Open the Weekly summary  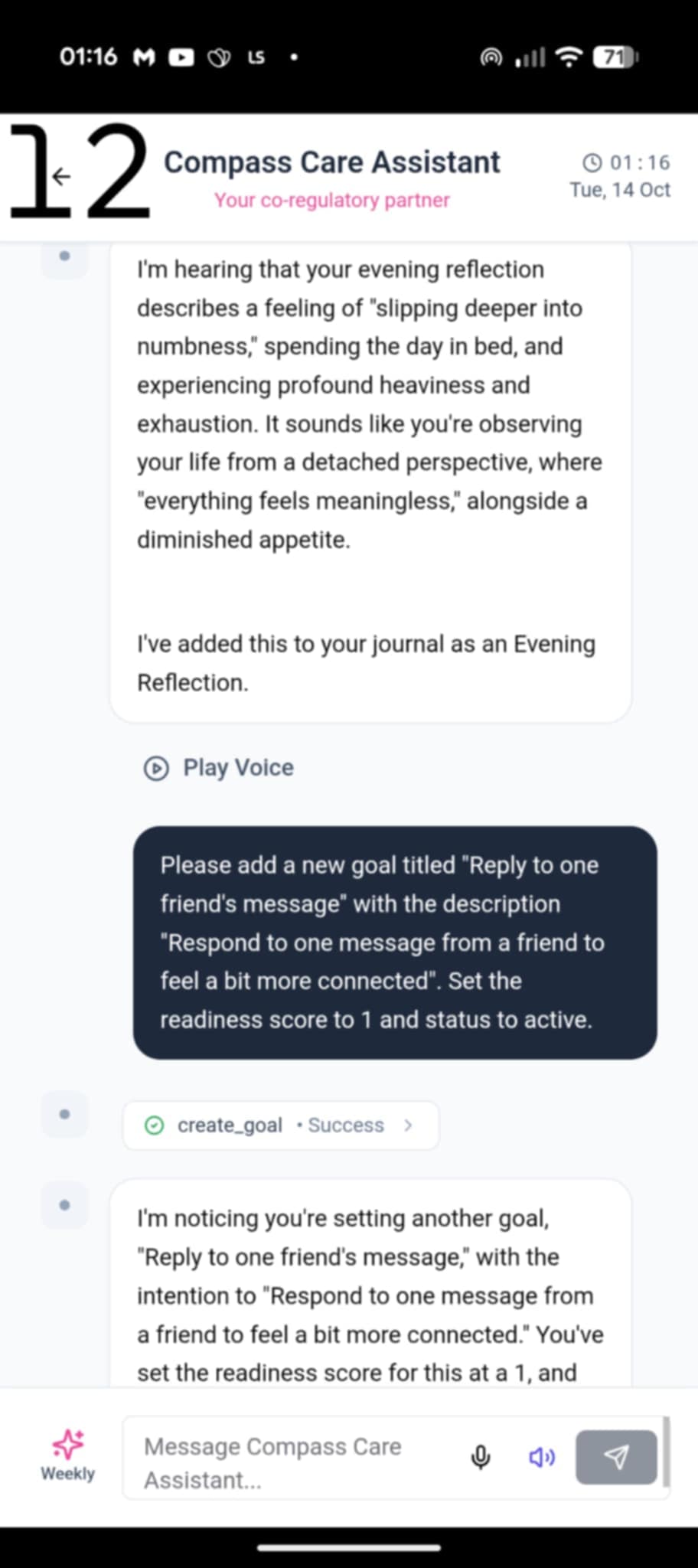tap(67, 1456)
